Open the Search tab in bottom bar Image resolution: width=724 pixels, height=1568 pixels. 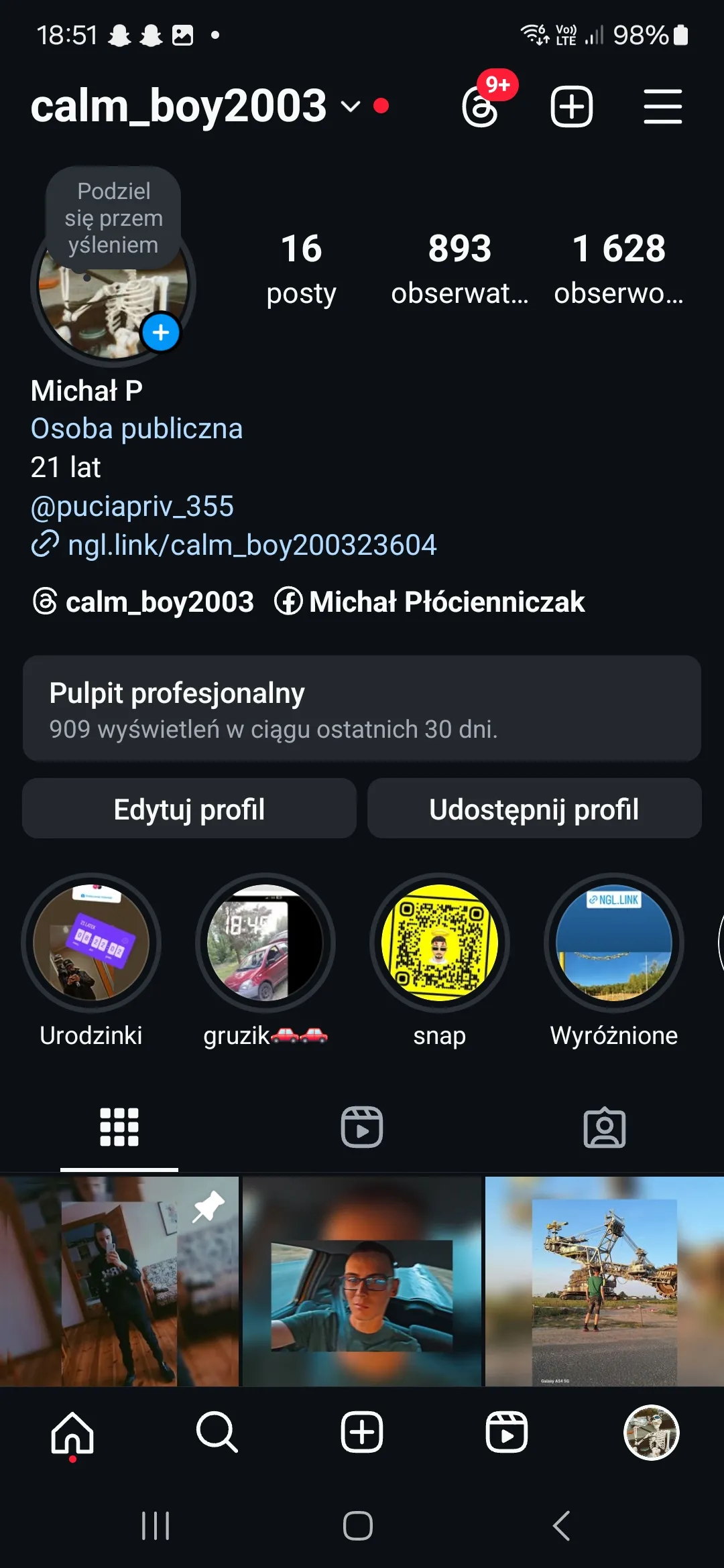(217, 1433)
